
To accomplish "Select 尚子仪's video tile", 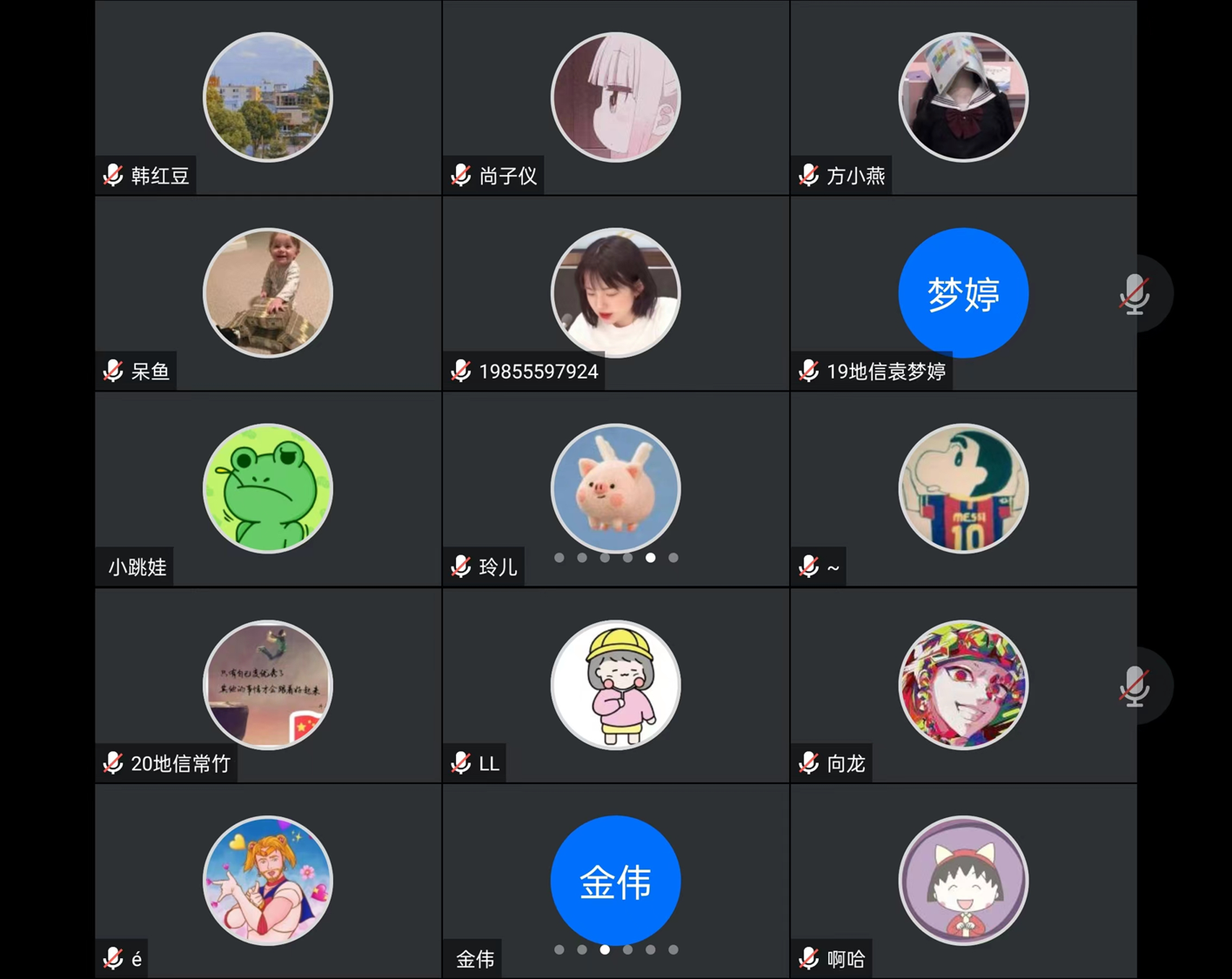I will coord(615,97).
